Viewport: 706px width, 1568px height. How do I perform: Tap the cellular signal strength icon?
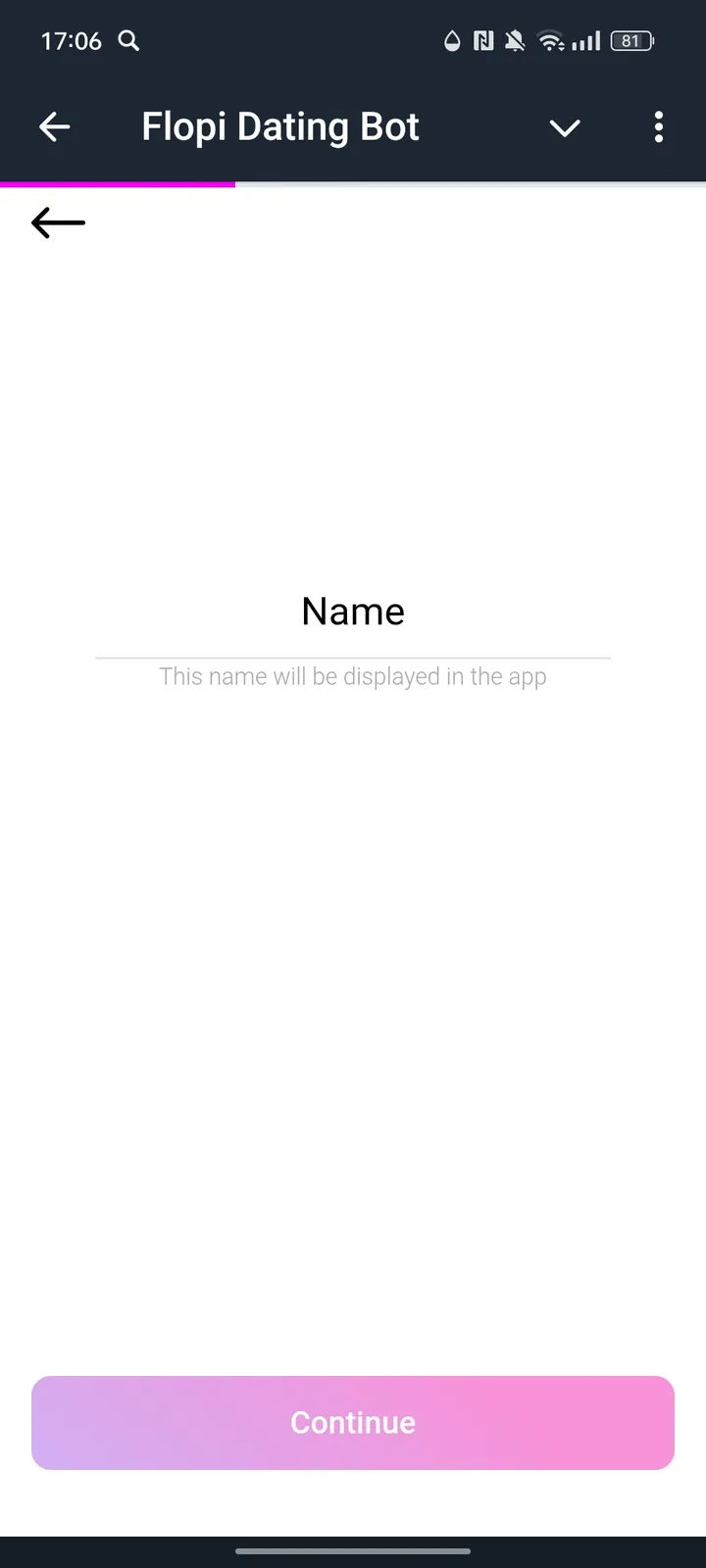[x=587, y=40]
